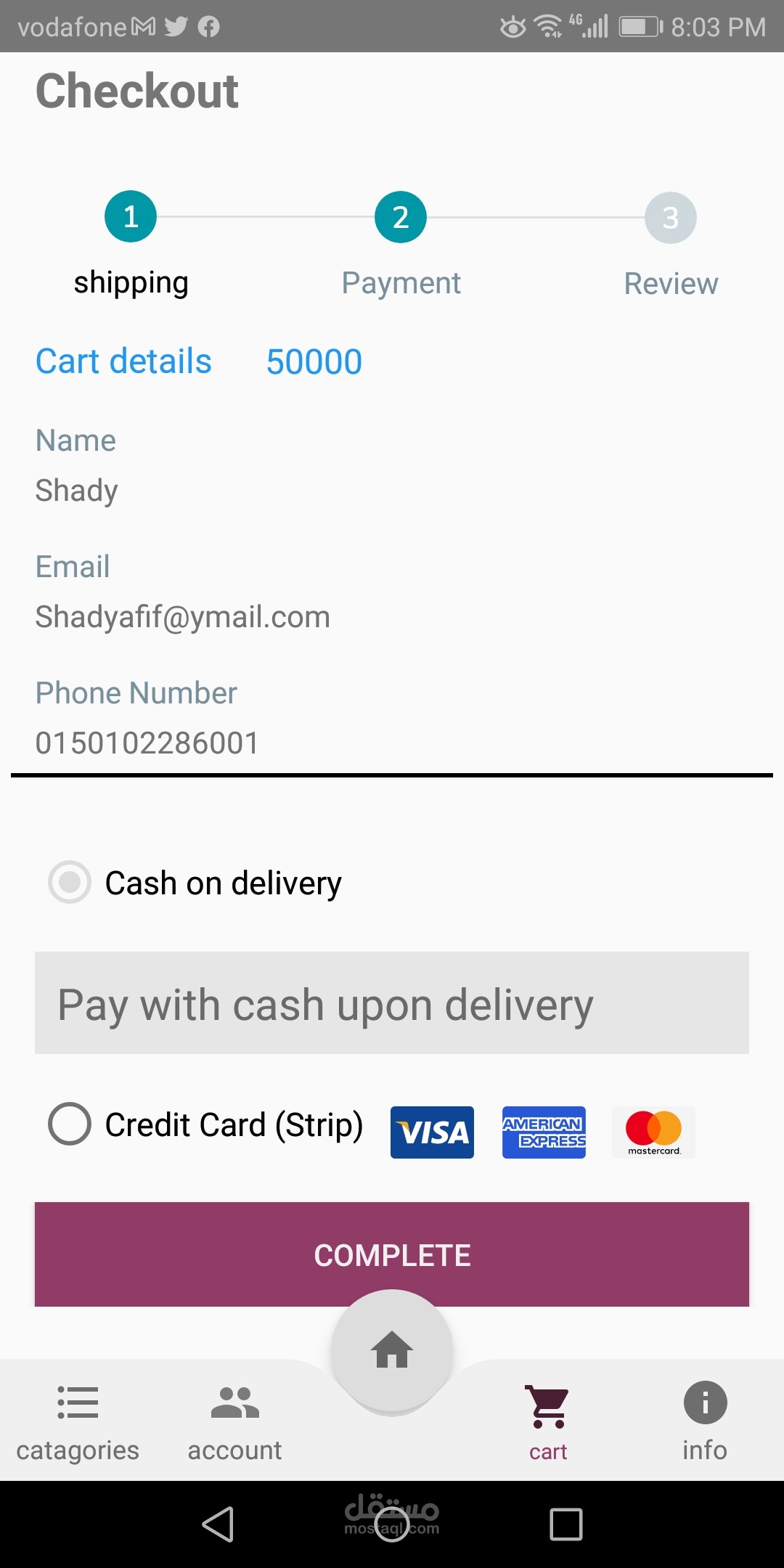784x1568 pixels.
Task: Jump to step 3 Review
Action: coord(670,218)
